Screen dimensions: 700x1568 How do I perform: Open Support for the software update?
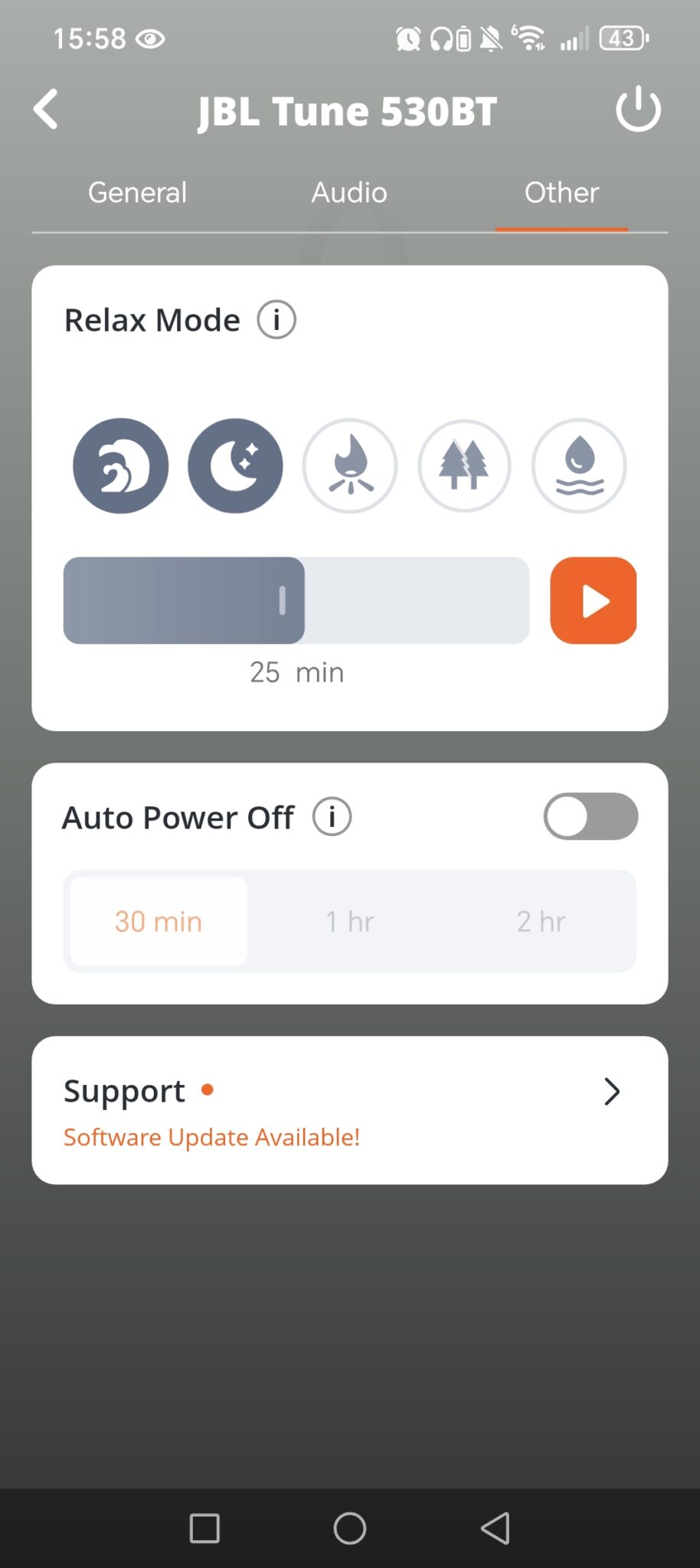point(350,1110)
